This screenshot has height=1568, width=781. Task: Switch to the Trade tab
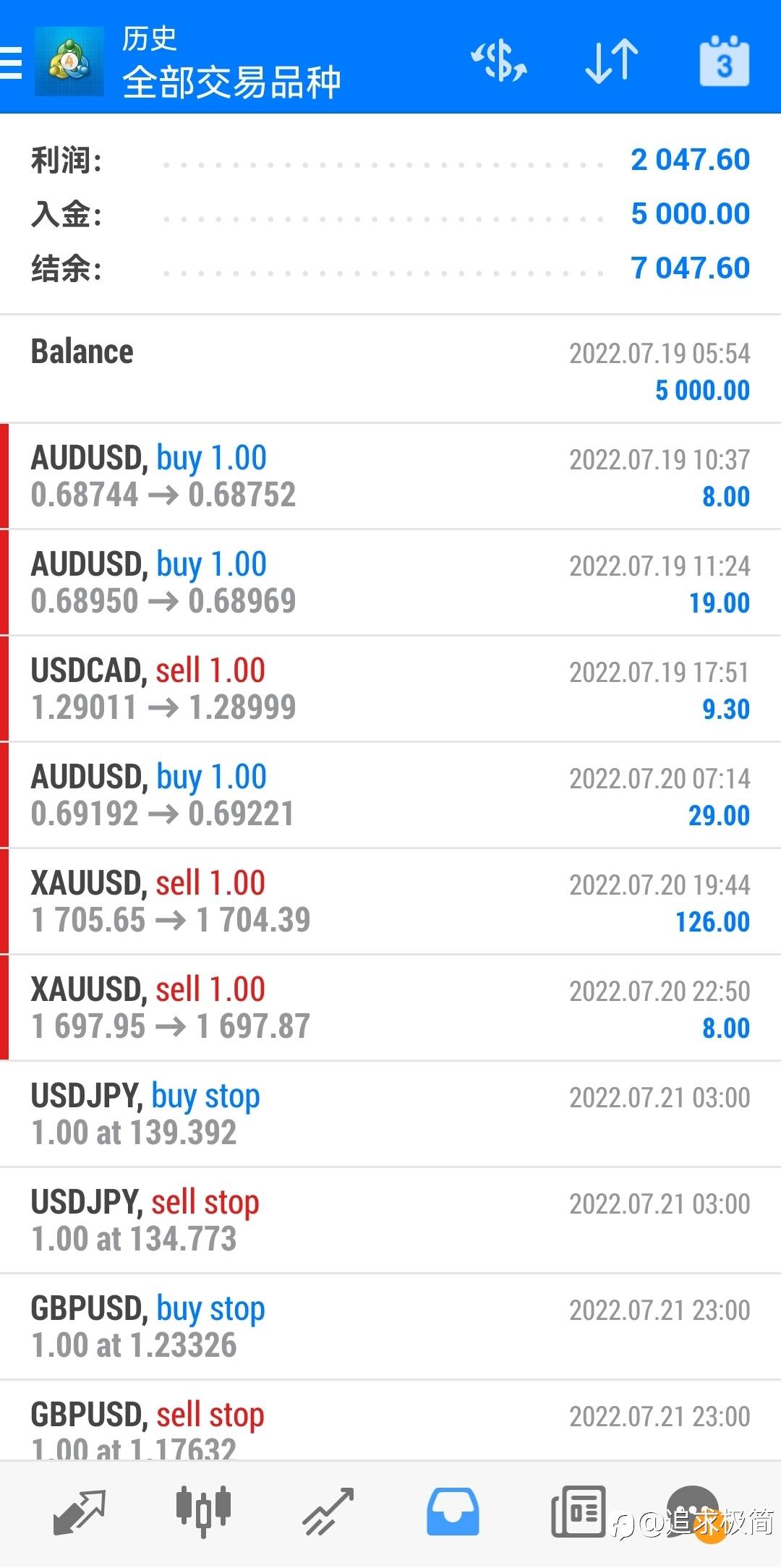[x=328, y=1512]
